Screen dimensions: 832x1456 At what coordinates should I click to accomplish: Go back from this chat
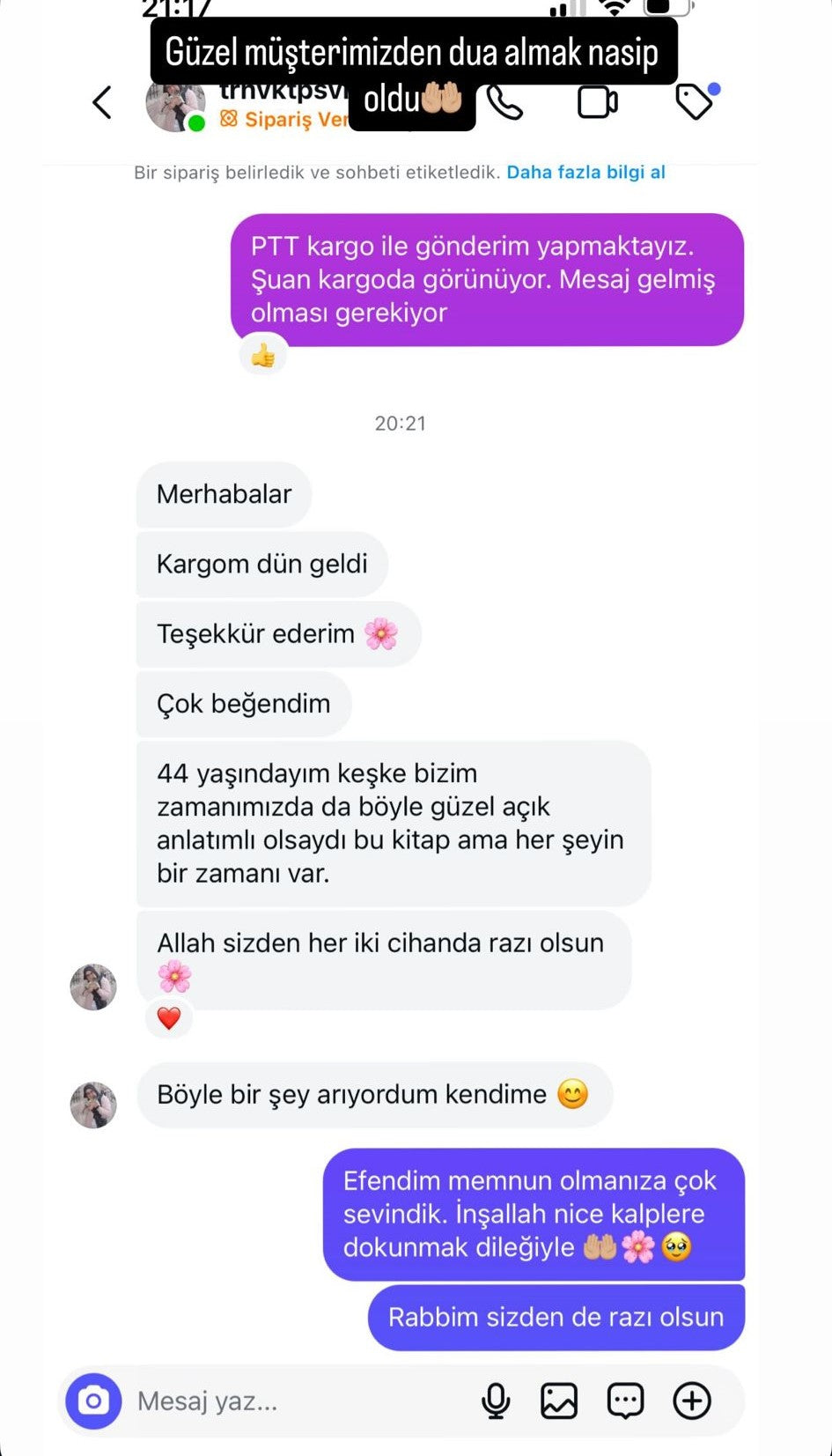point(102,102)
